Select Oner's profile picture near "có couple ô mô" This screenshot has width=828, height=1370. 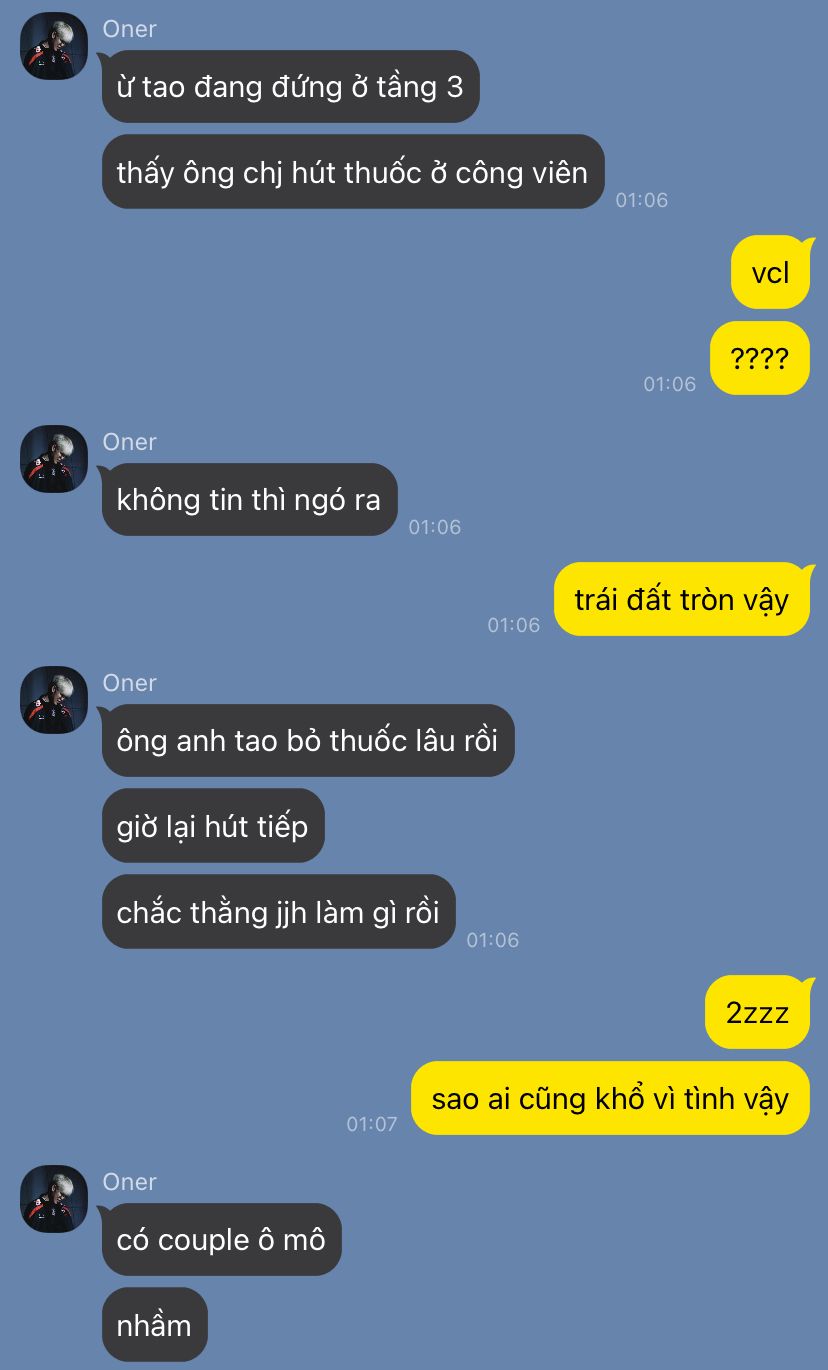[54, 1199]
